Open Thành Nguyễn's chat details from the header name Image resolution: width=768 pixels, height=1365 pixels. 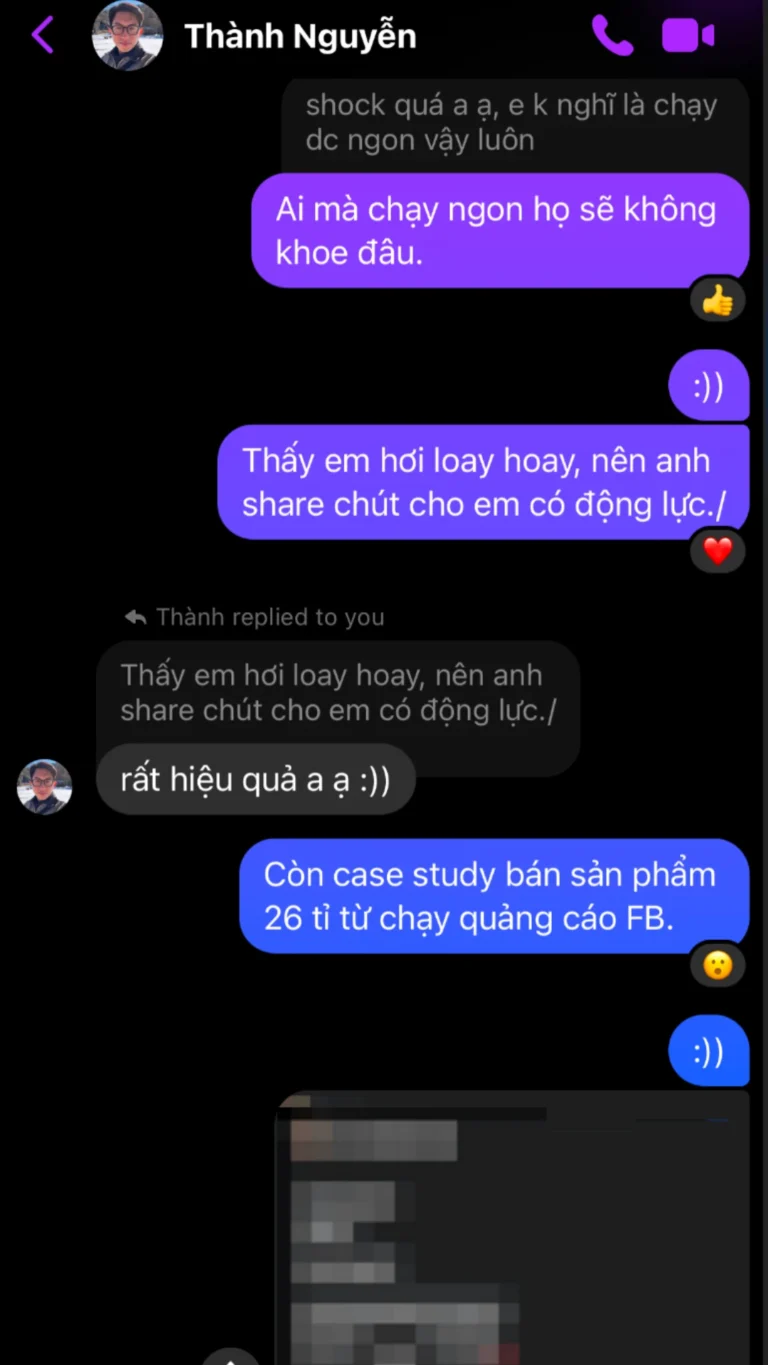point(300,37)
